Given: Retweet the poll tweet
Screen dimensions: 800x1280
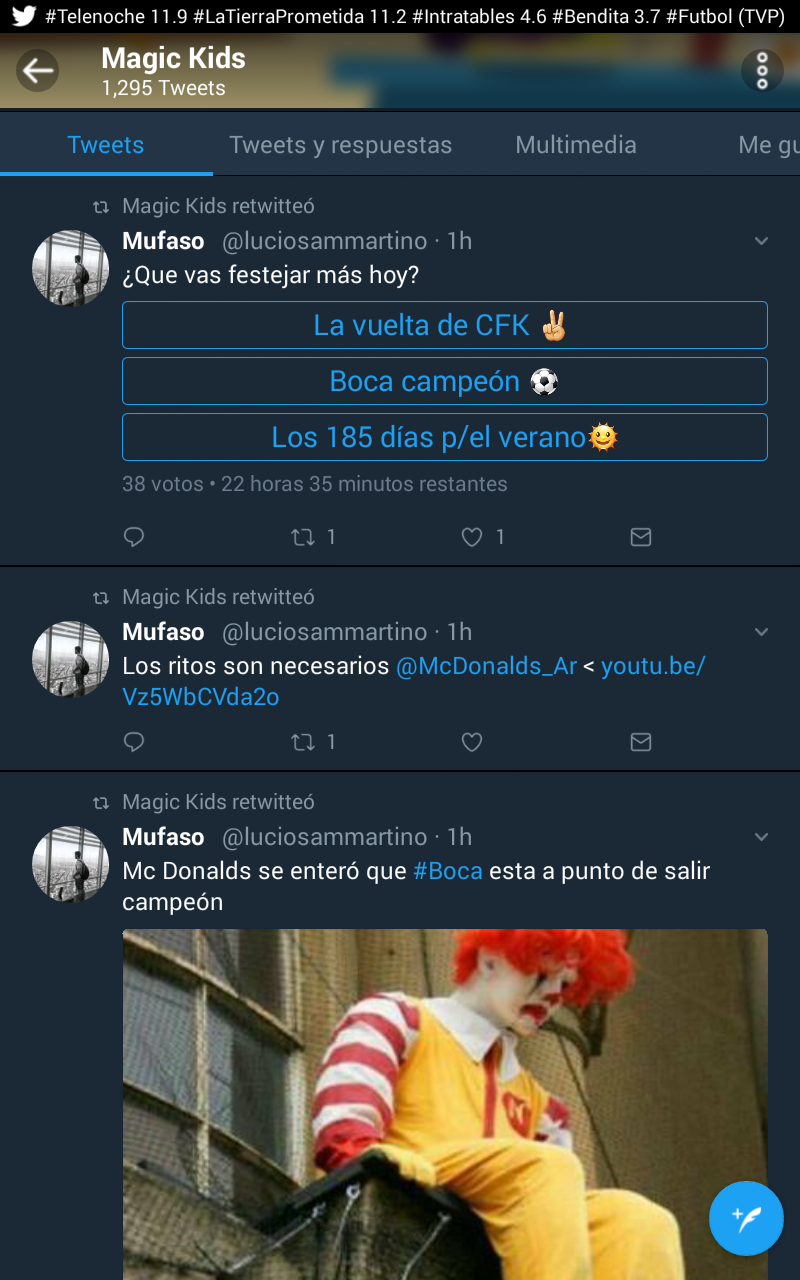Looking at the screenshot, I should pos(303,537).
